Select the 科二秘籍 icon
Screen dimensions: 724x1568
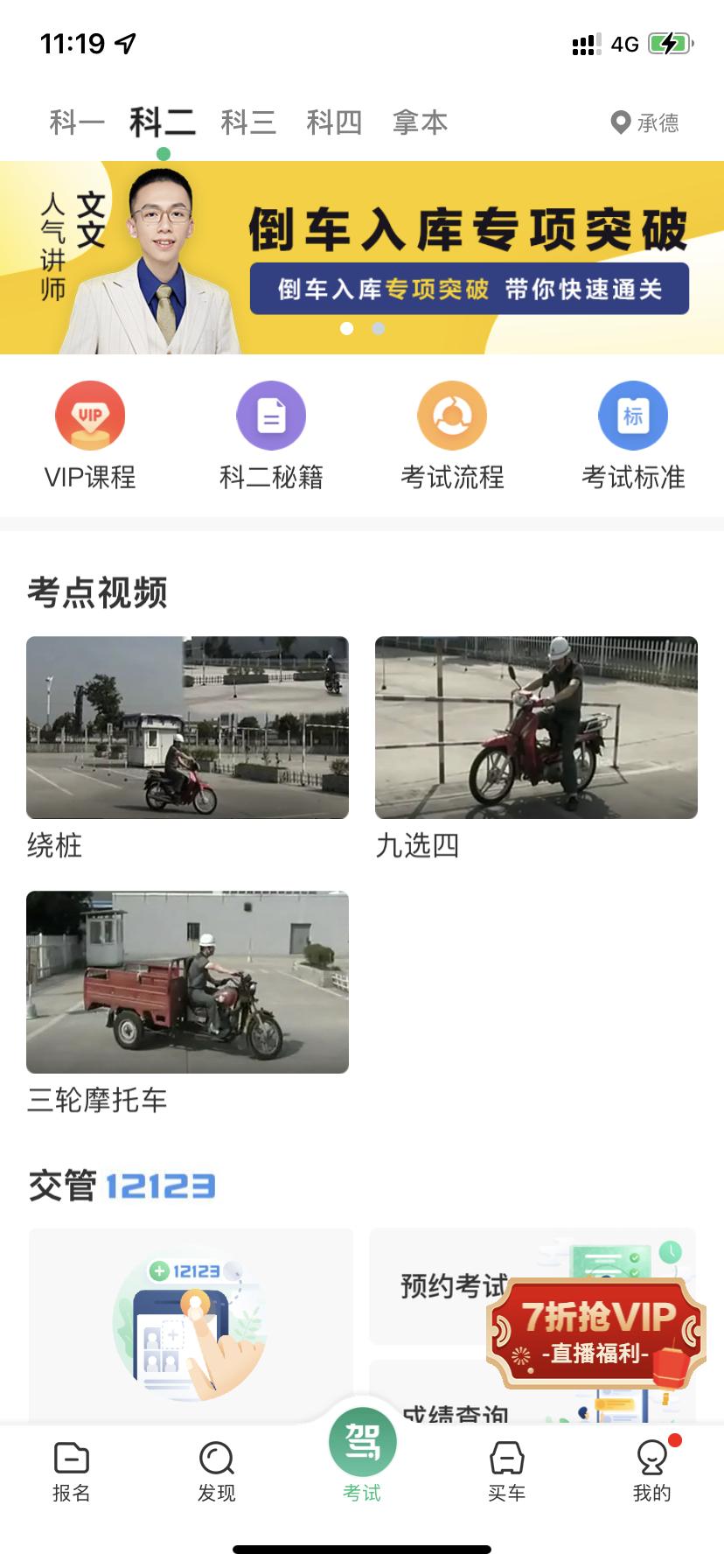tap(270, 416)
